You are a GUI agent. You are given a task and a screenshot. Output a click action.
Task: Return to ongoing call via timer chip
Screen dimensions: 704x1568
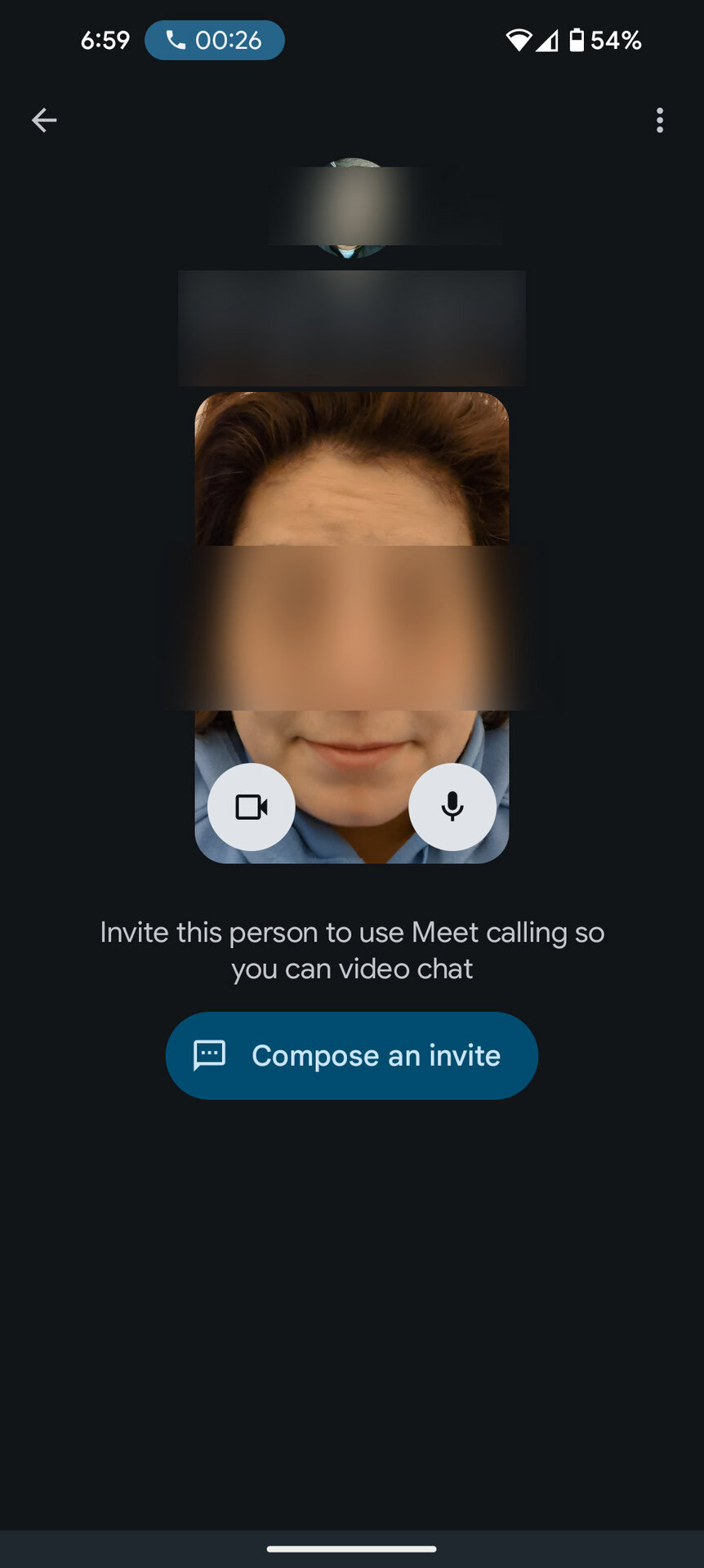(215, 40)
